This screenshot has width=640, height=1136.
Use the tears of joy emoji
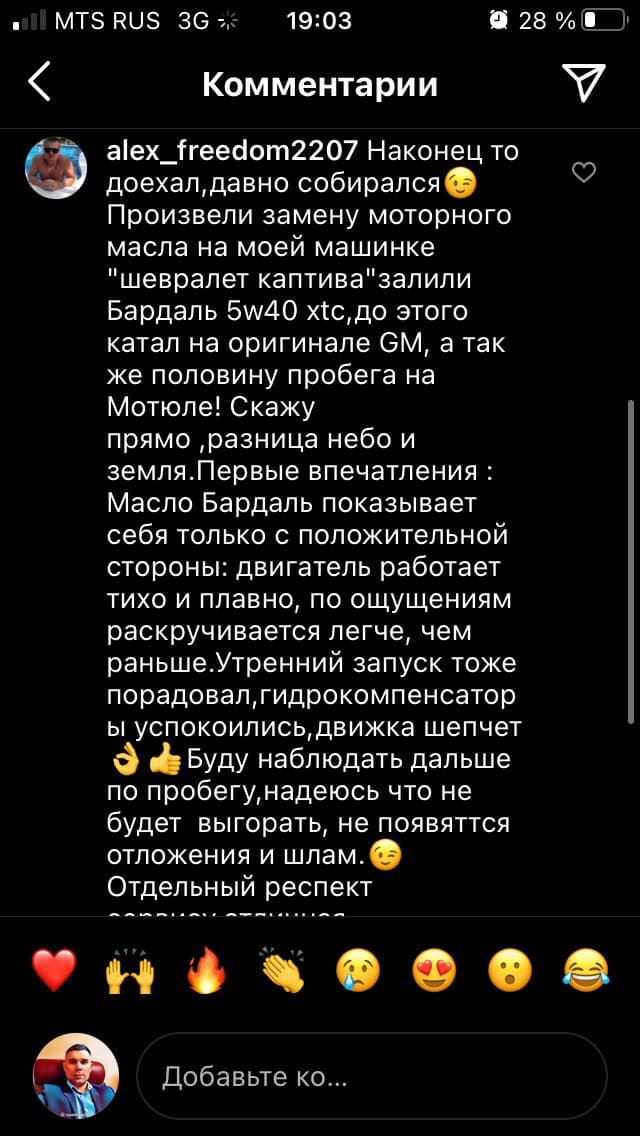pyautogui.click(x=587, y=969)
